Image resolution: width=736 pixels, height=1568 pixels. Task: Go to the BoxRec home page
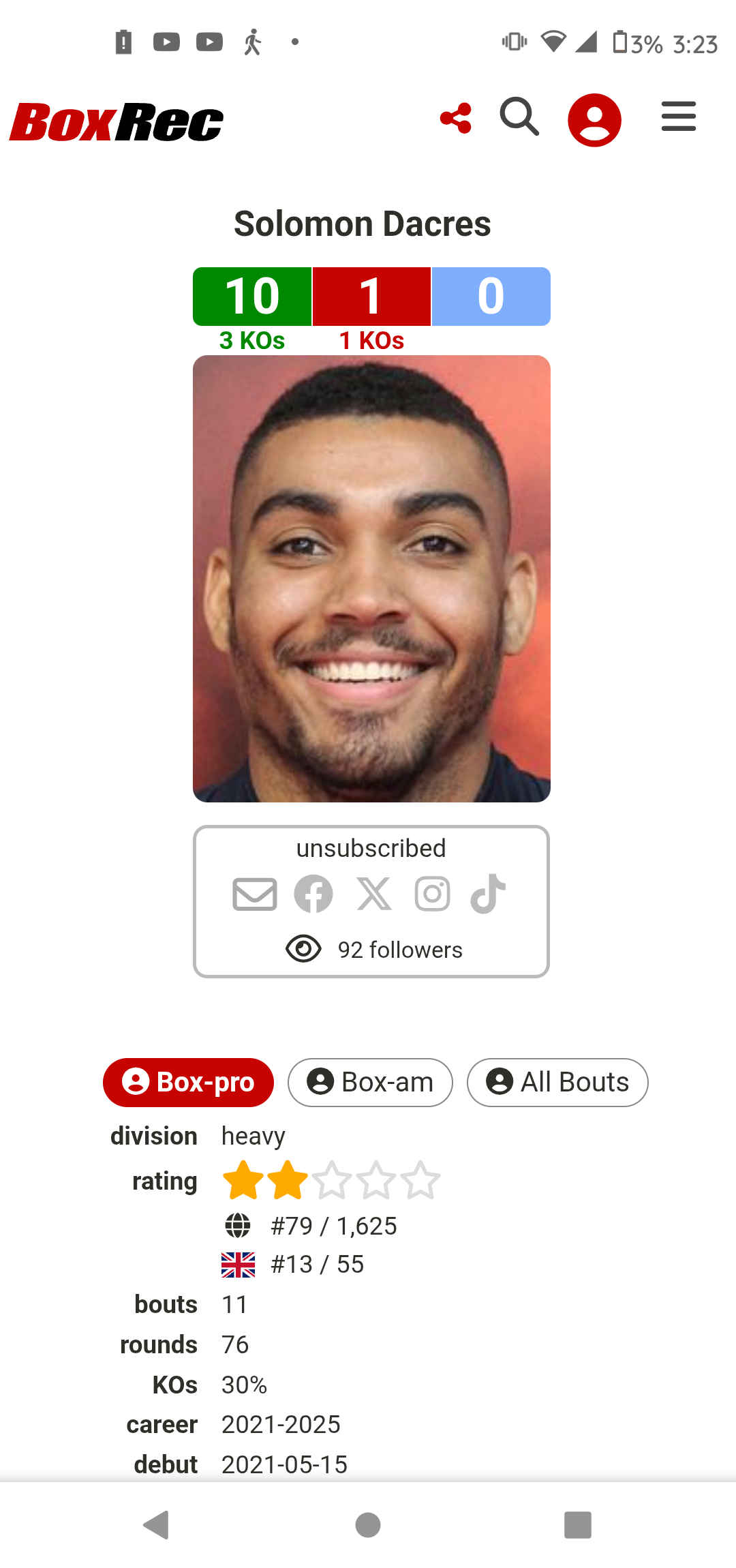pos(117,122)
